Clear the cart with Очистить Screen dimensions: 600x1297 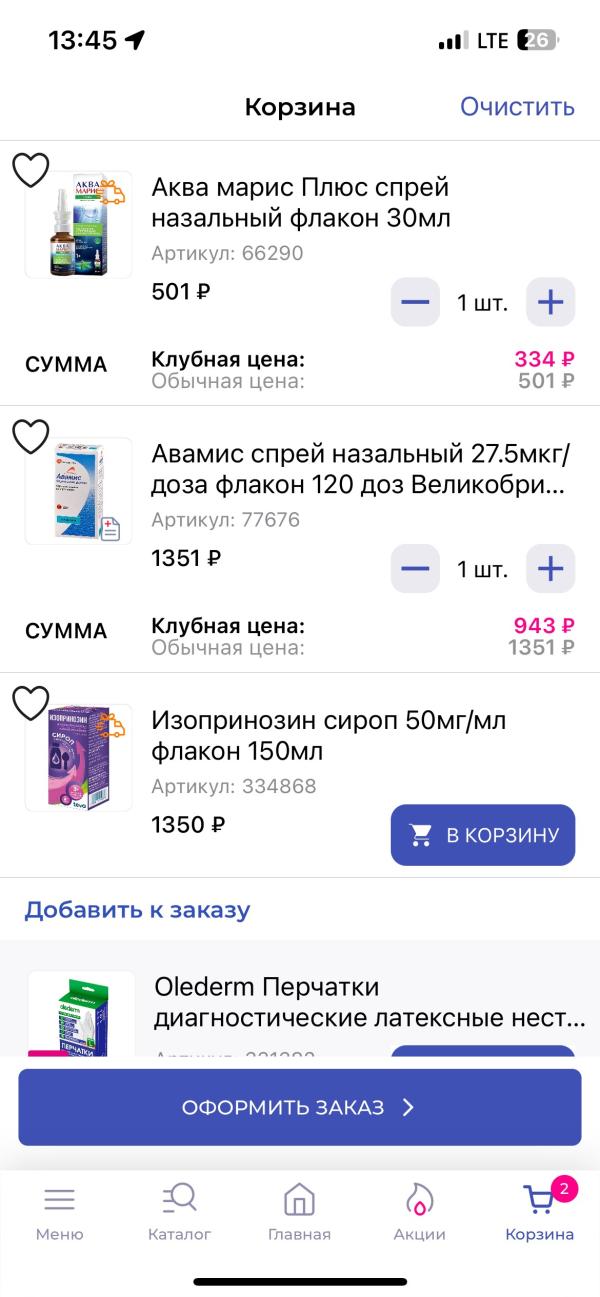(x=517, y=107)
